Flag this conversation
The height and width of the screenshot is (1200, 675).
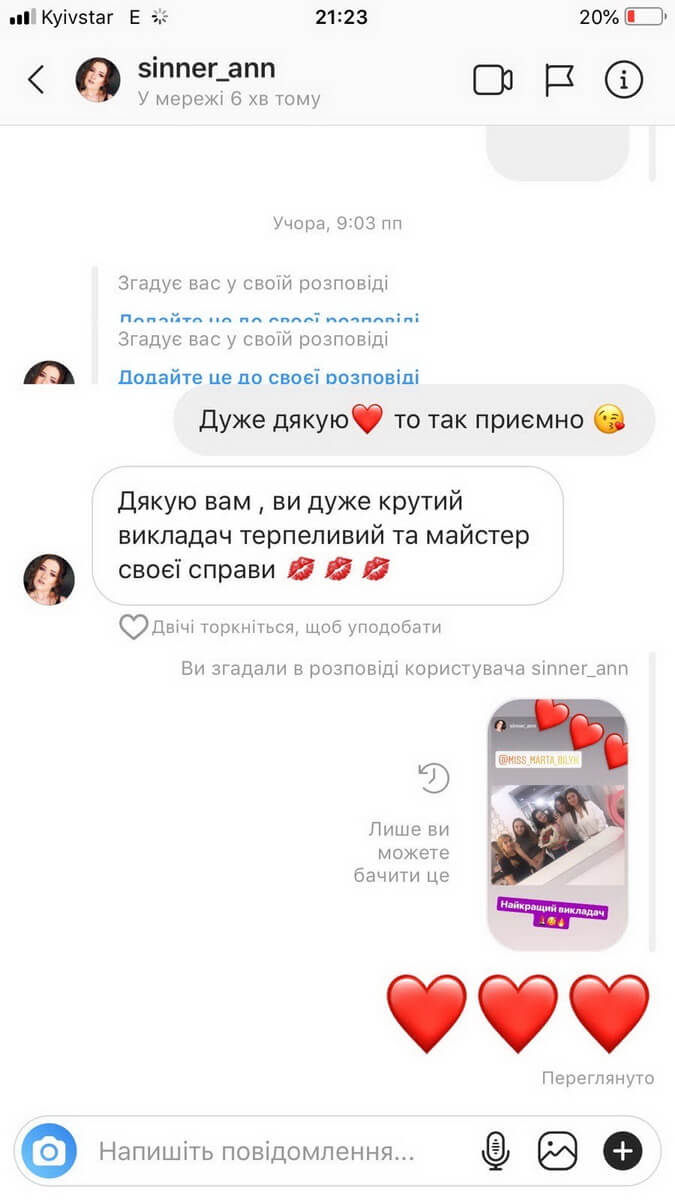[x=560, y=80]
